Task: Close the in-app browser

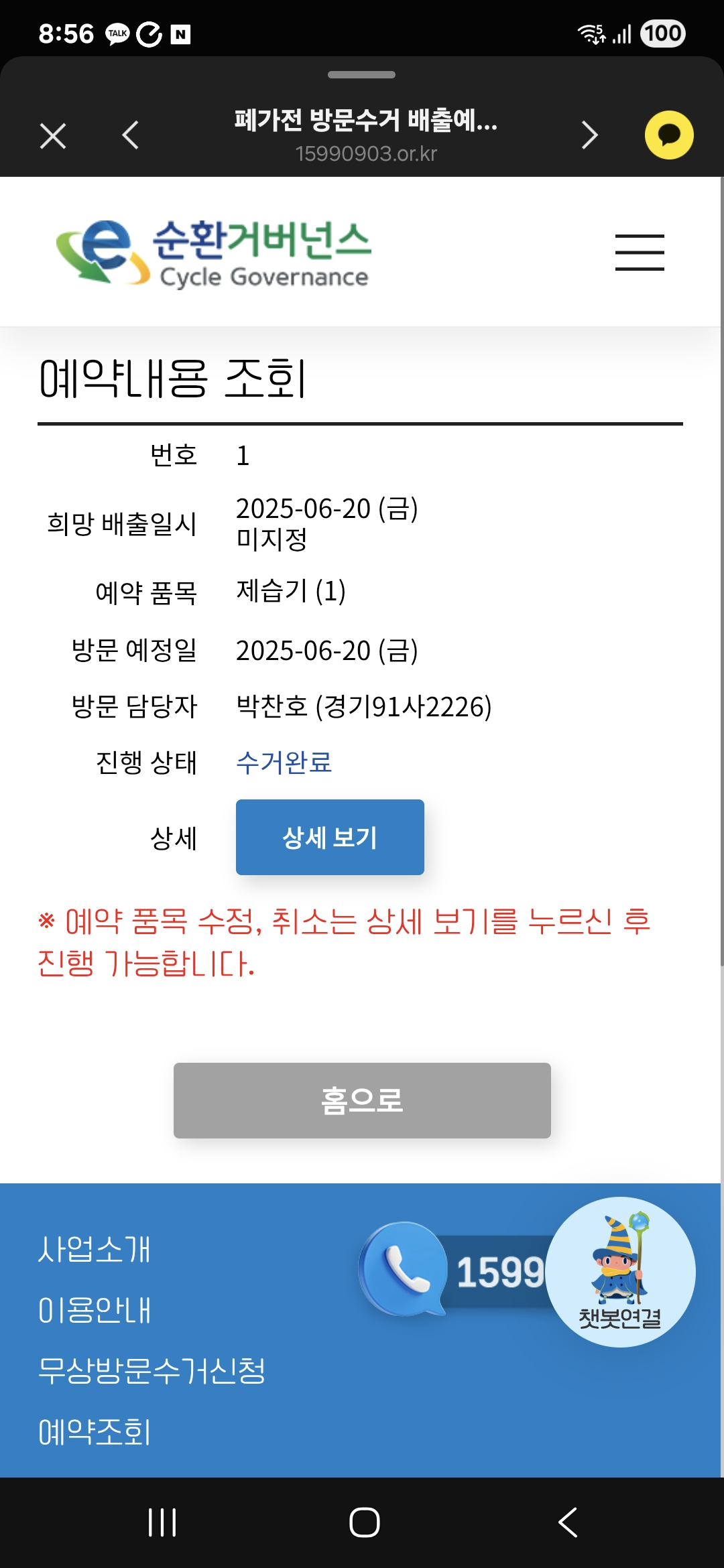Action: (53, 136)
